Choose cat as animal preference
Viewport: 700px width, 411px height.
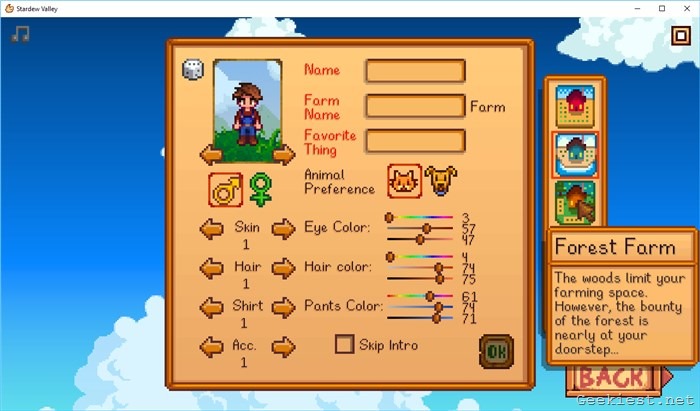[x=404, y=181]
